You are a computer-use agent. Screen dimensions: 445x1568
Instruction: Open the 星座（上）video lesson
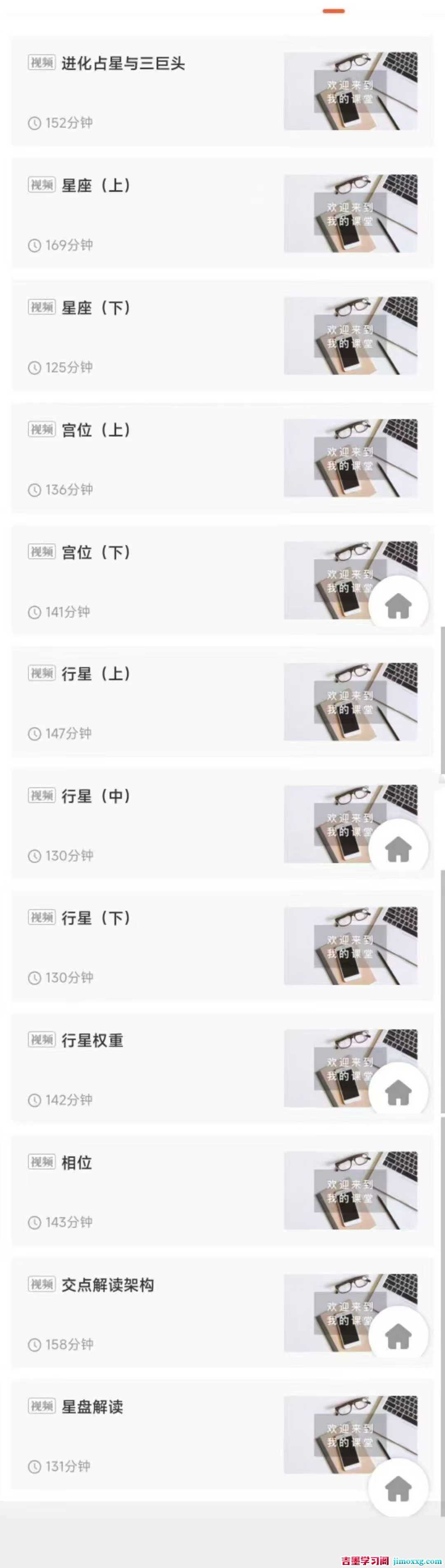point(96,186)
